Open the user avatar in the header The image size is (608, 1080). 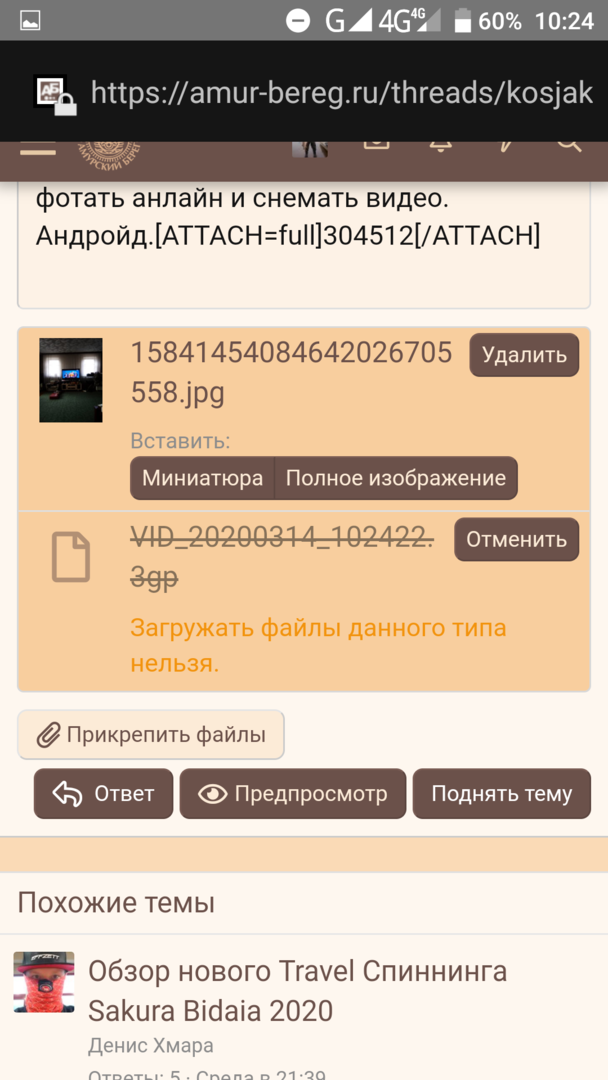pyautogui.click(x=310, y=147)
